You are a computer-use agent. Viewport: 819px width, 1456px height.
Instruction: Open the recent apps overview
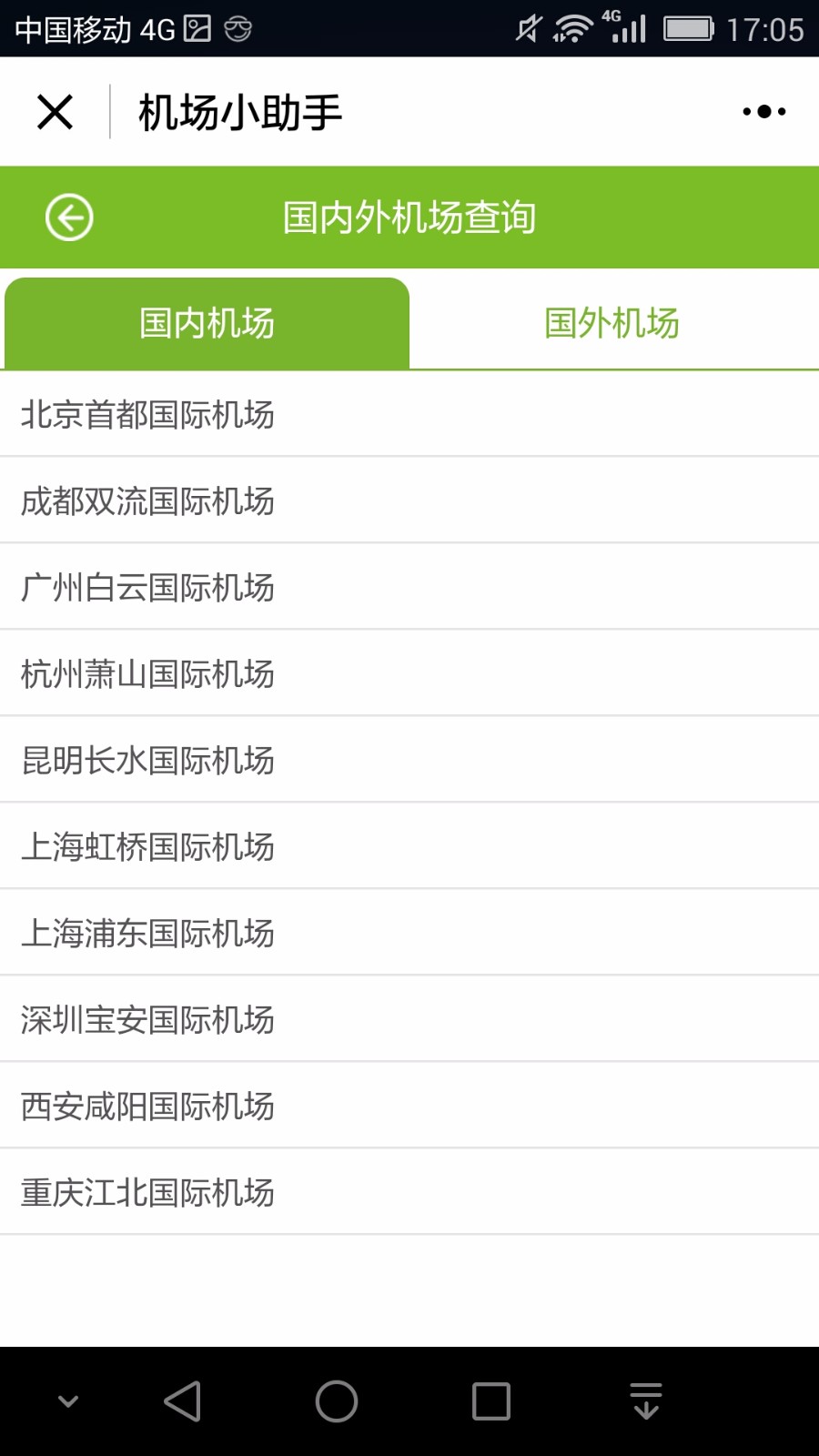click(491, 1401)
